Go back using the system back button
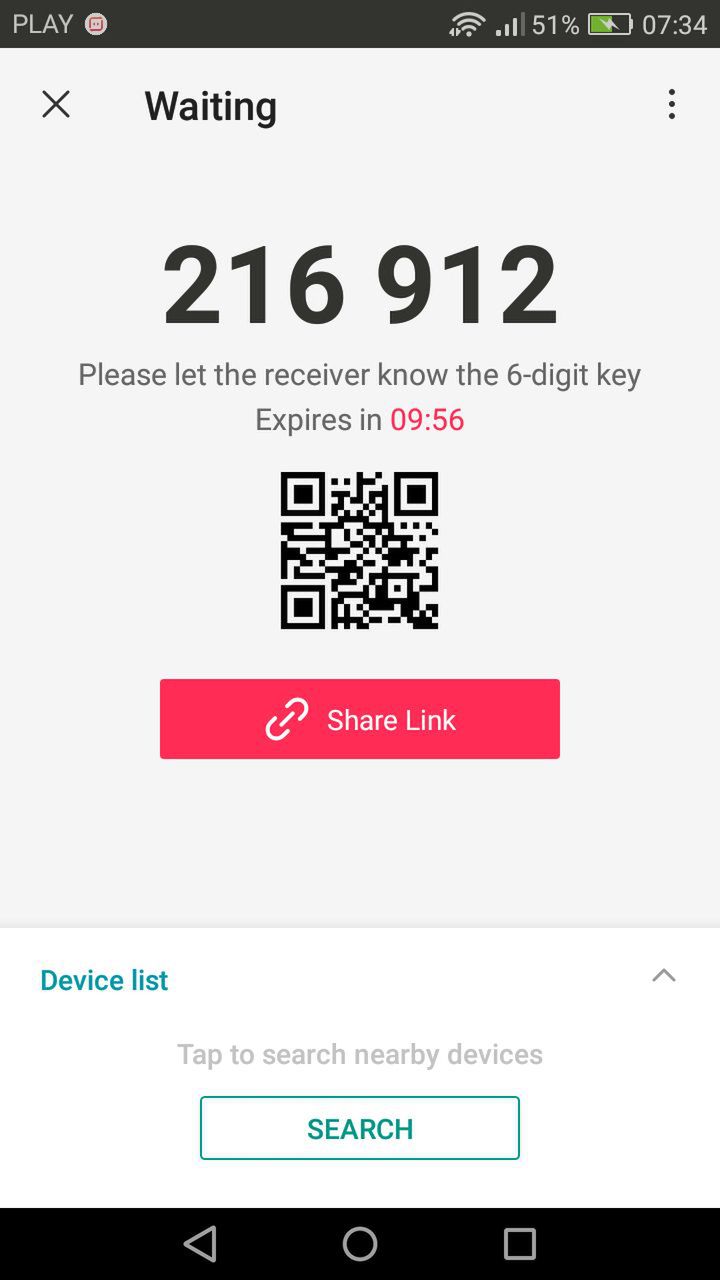This screenshot has height=1280, width=720. pos(200,1244)
